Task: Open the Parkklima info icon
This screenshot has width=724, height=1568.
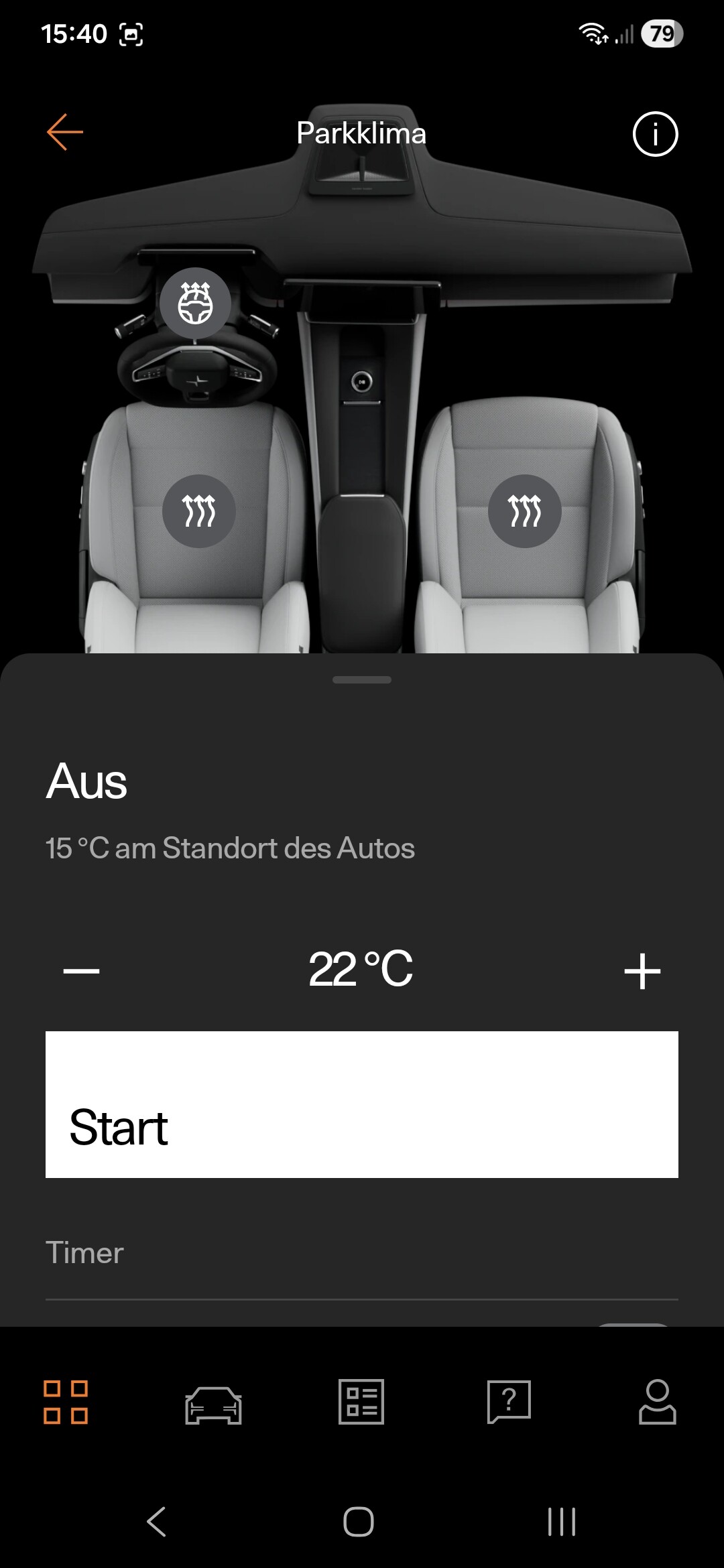Action: click(655, 134)
